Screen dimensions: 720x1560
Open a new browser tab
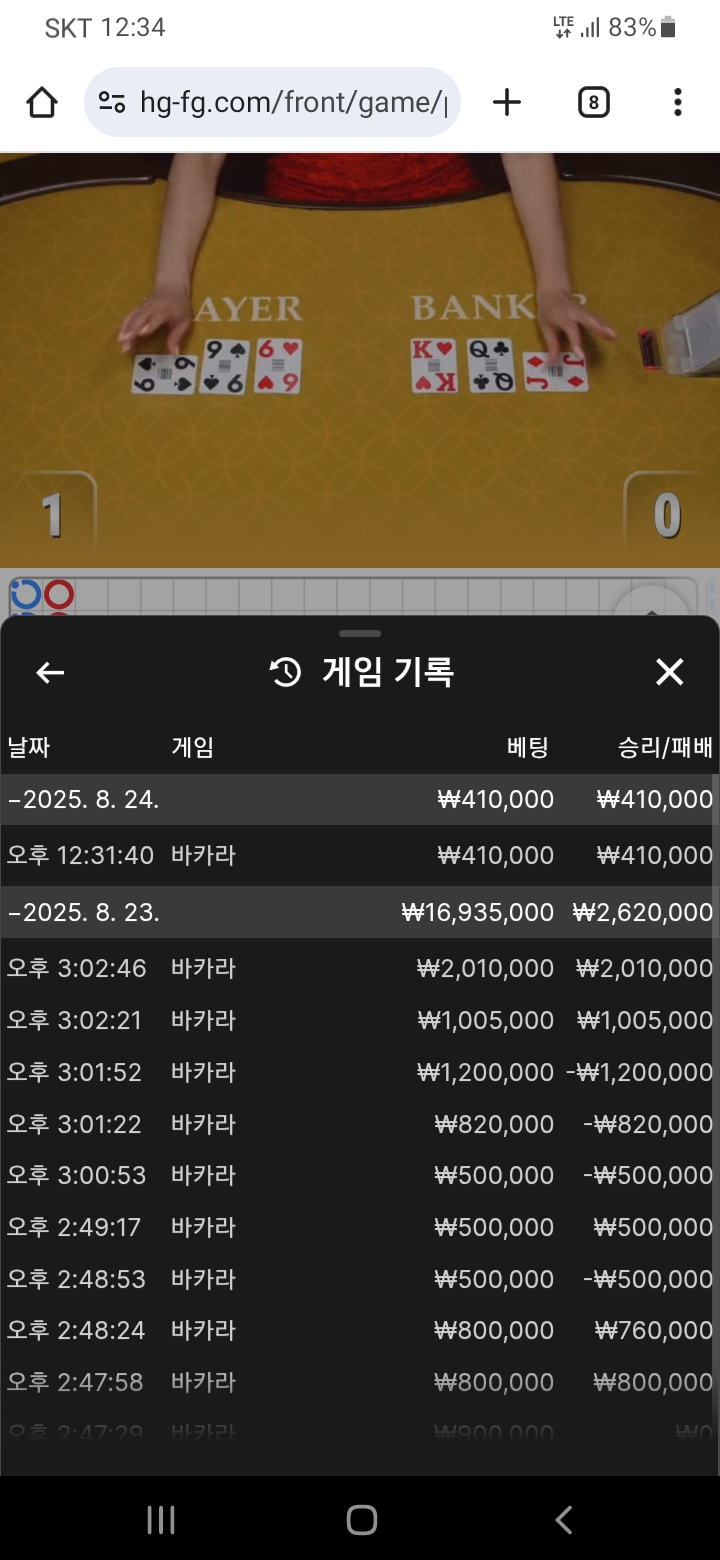[x=507, y=102]
